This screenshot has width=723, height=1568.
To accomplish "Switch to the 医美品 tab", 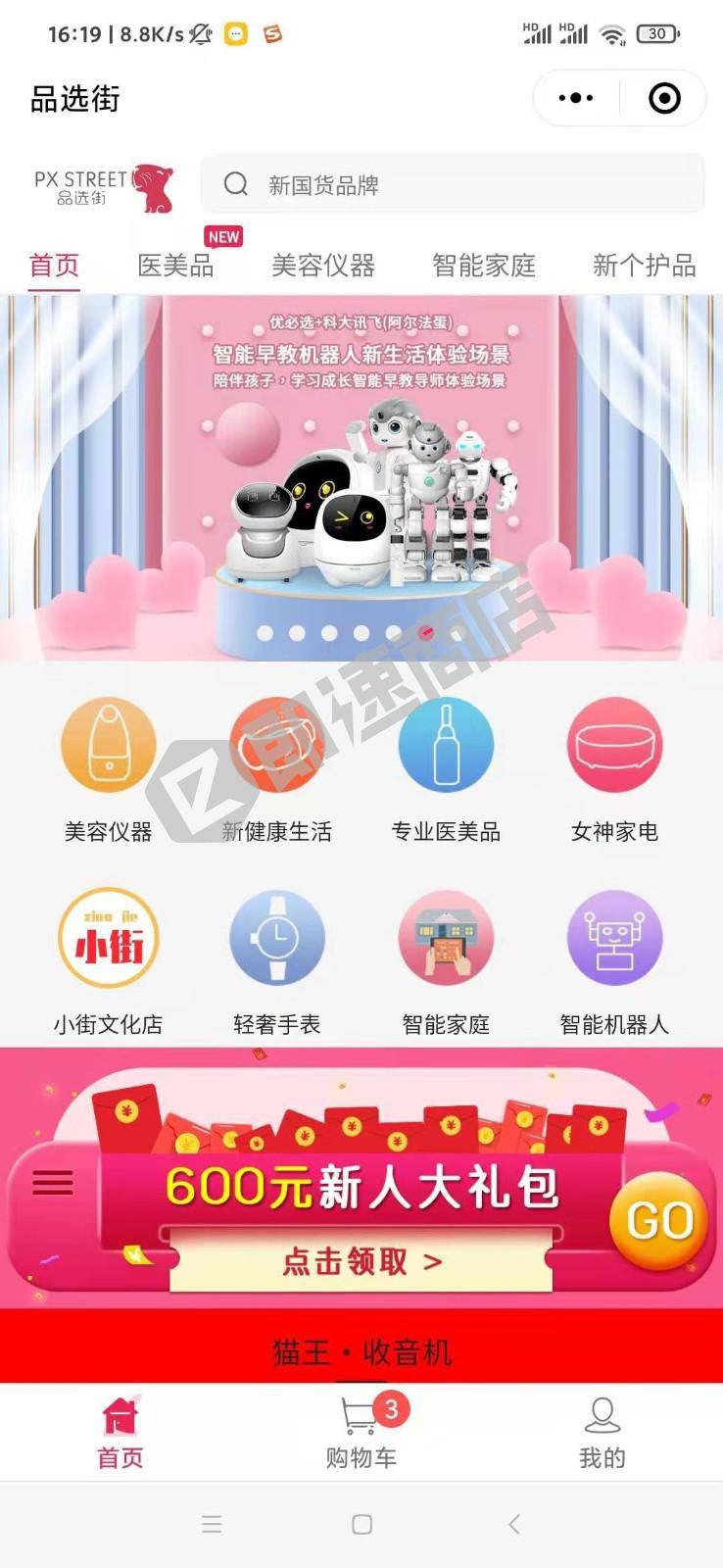I will click(176, 265).
